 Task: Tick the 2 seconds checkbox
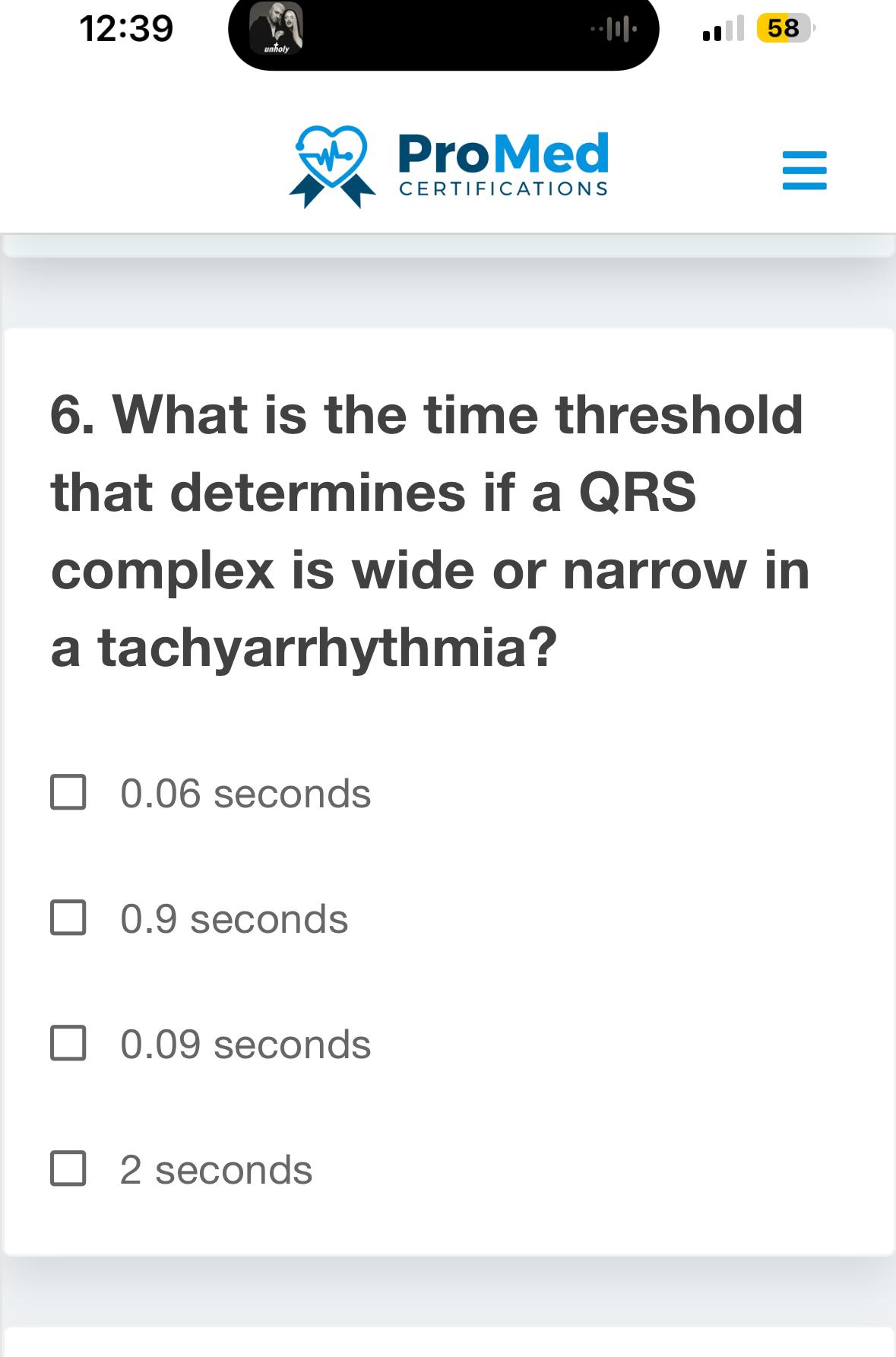pyautogui.click(x=68, y=1168)
